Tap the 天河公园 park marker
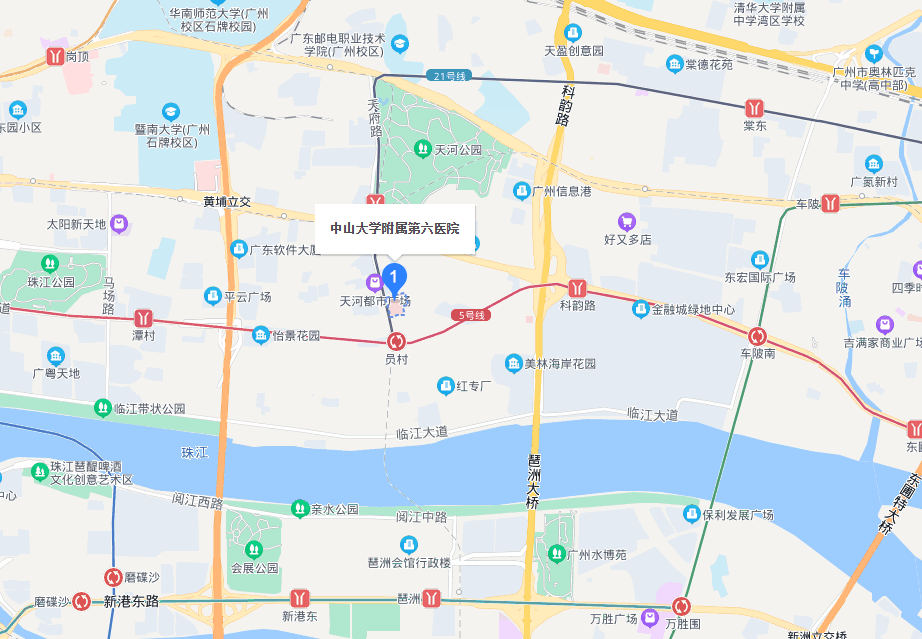The width and height of the screenshot is (922, 639). (x=422, y=150)
